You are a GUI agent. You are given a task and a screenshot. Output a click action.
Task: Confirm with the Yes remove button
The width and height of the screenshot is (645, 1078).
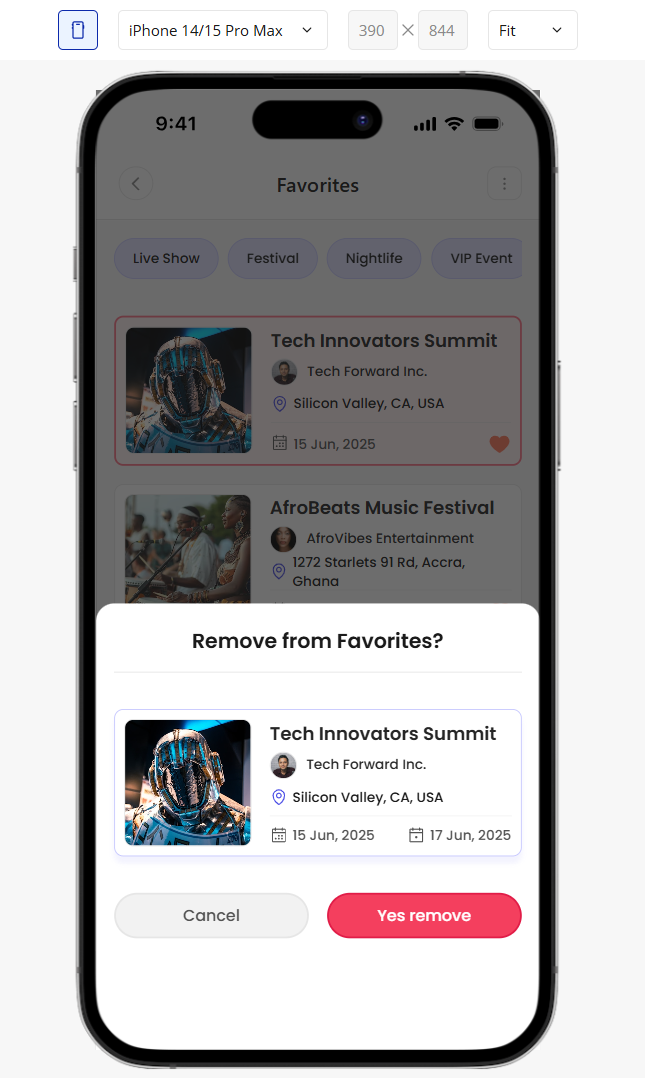coord(424,915)
